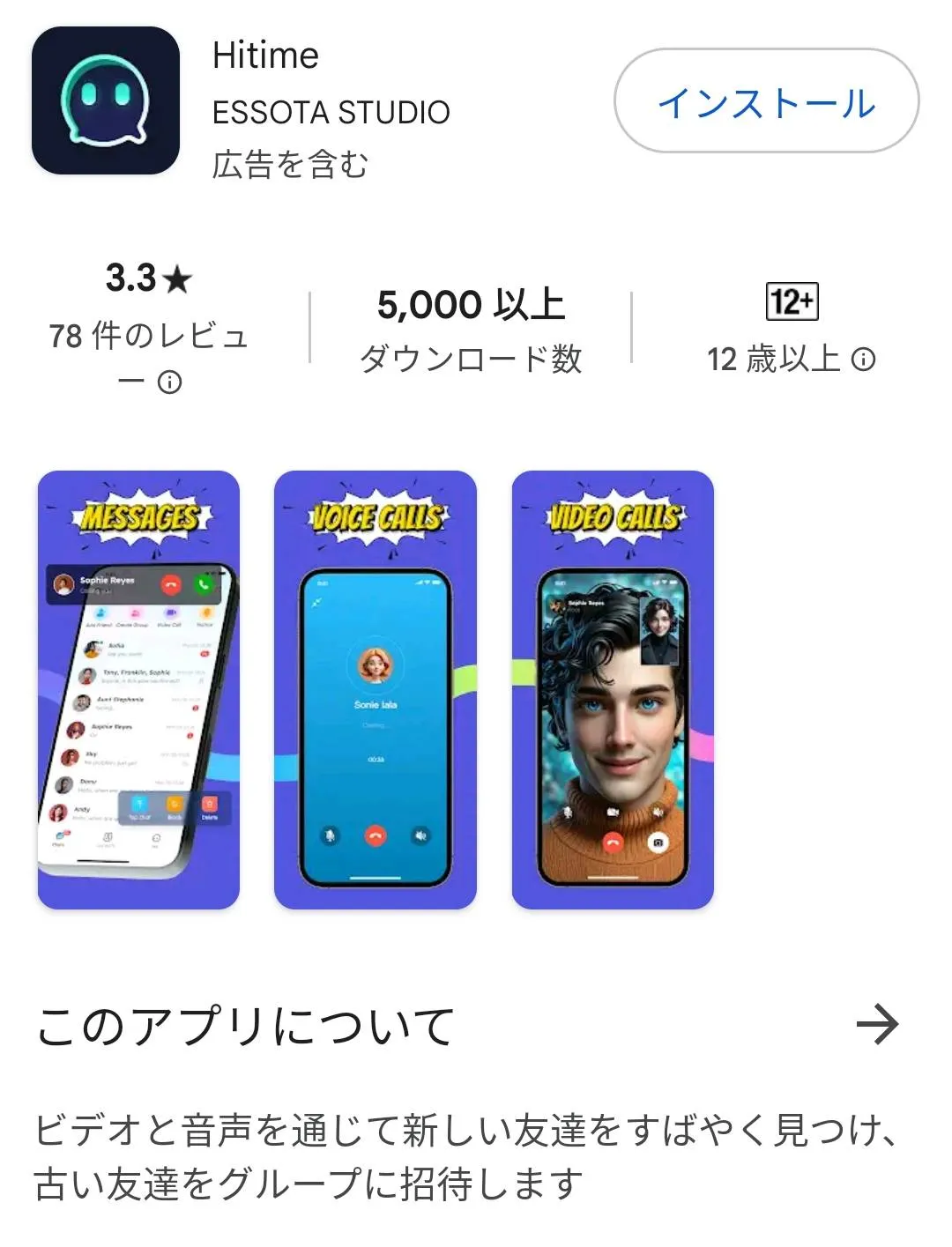Open the MESSAGES screenshot
Screen dimensions: 952x1247
pyautogui.click(x=138, y=689)
